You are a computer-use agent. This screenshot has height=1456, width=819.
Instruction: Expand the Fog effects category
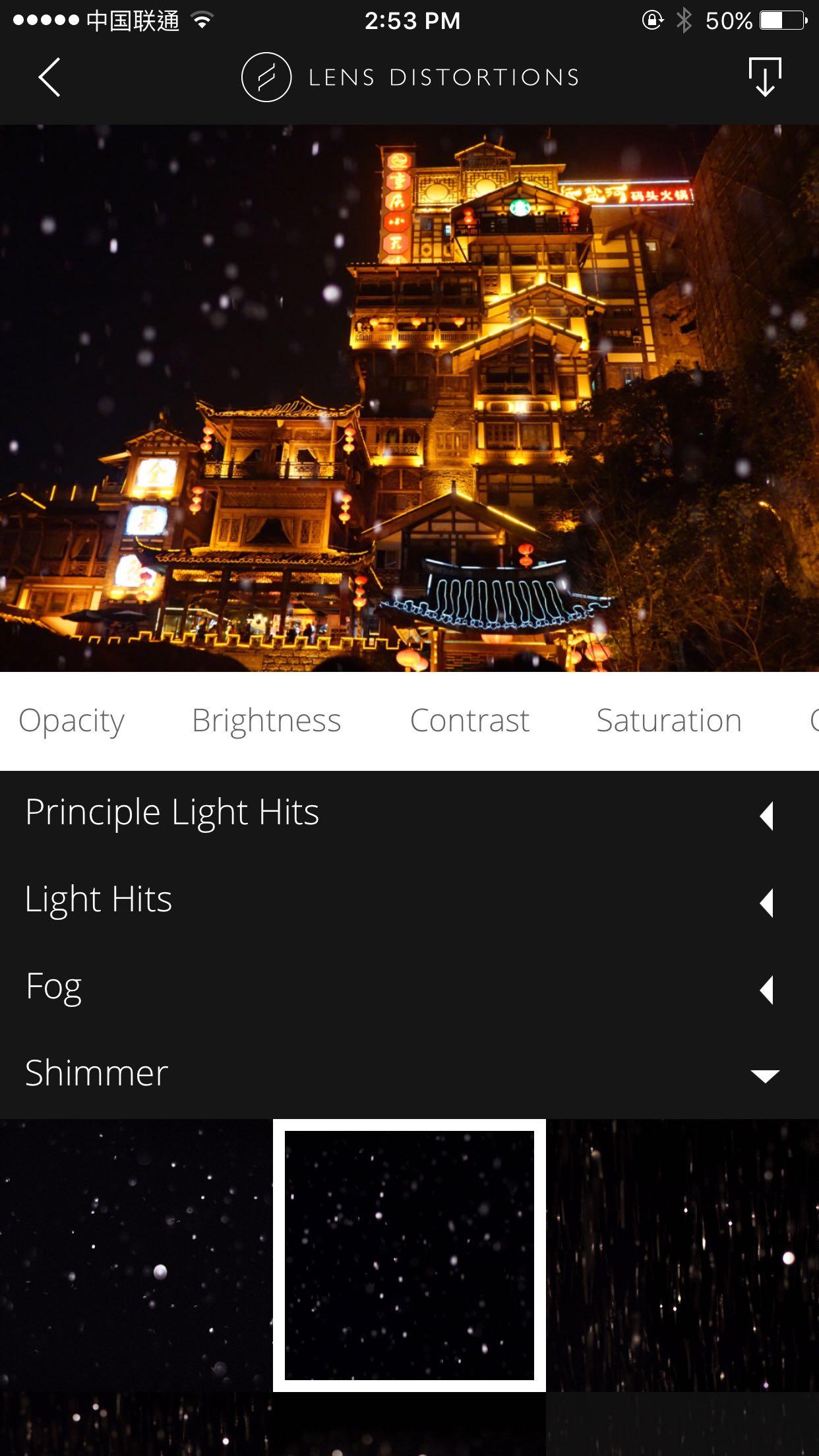[x=409, y=988]
